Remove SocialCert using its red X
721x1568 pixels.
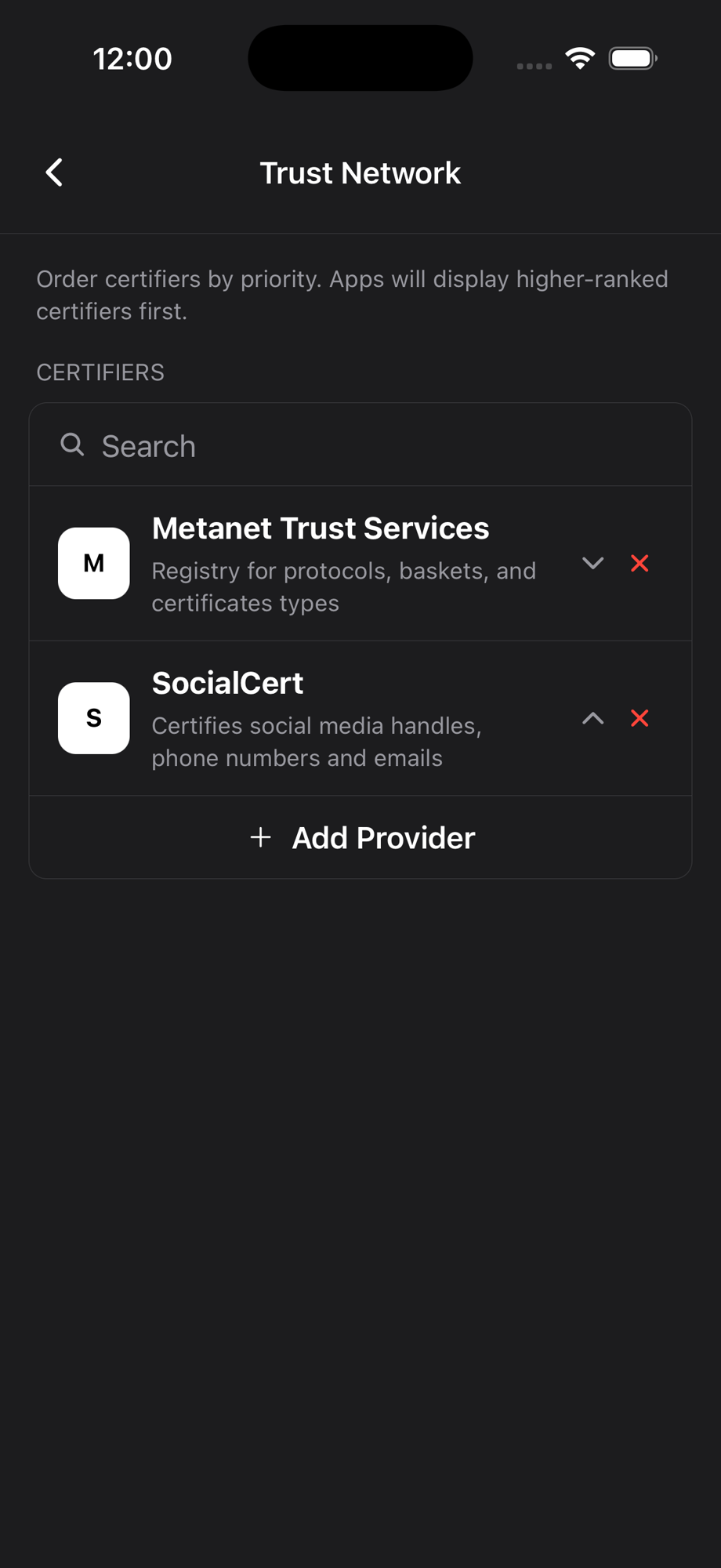639,718
